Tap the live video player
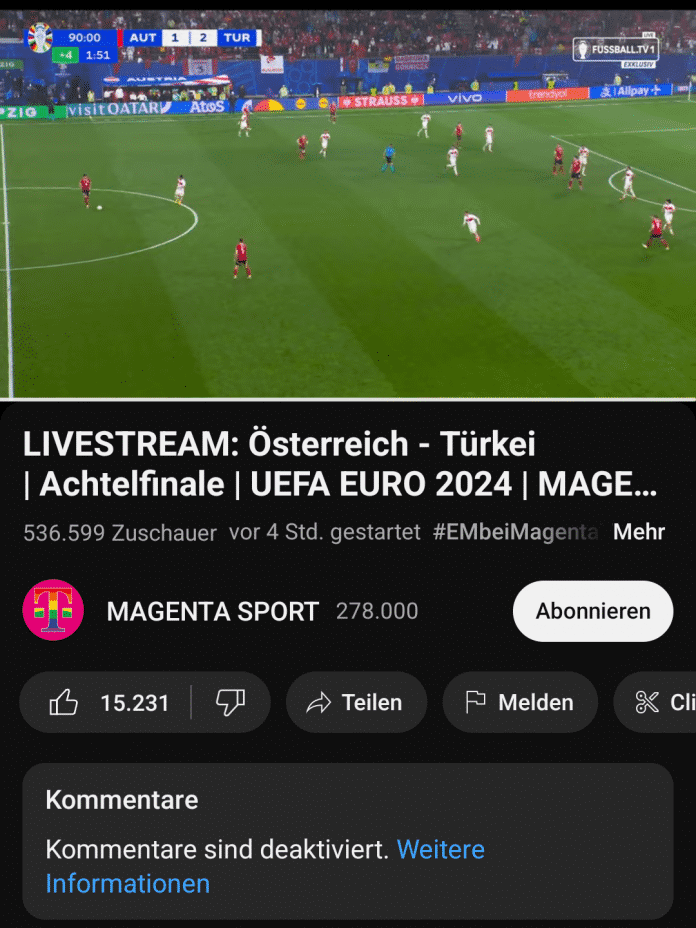 point(348,205)
